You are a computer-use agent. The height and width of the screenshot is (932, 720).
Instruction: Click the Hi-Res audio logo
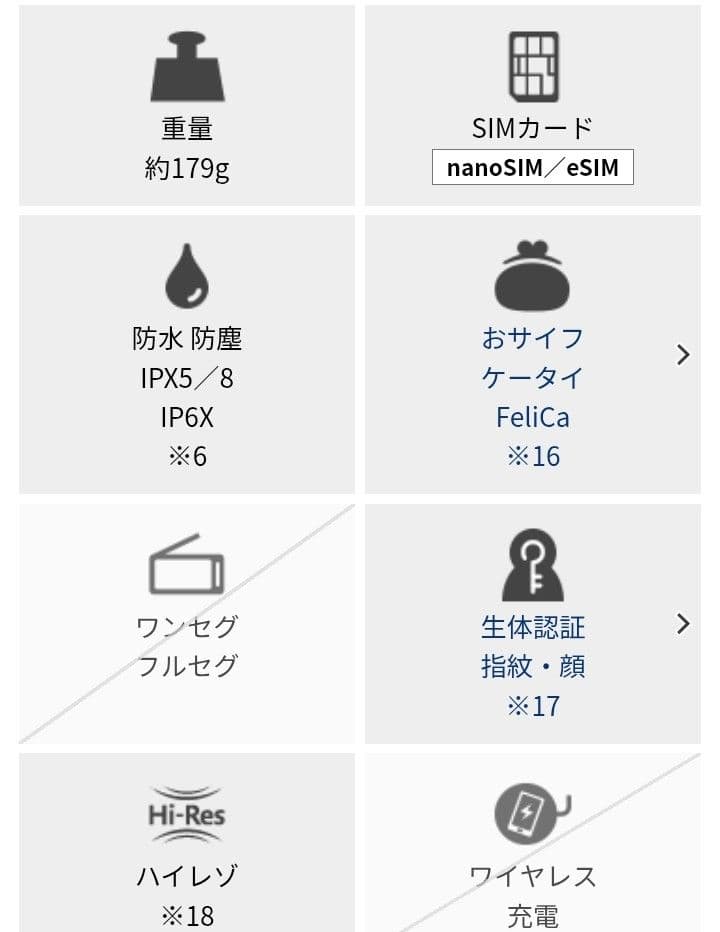(185, 813)
